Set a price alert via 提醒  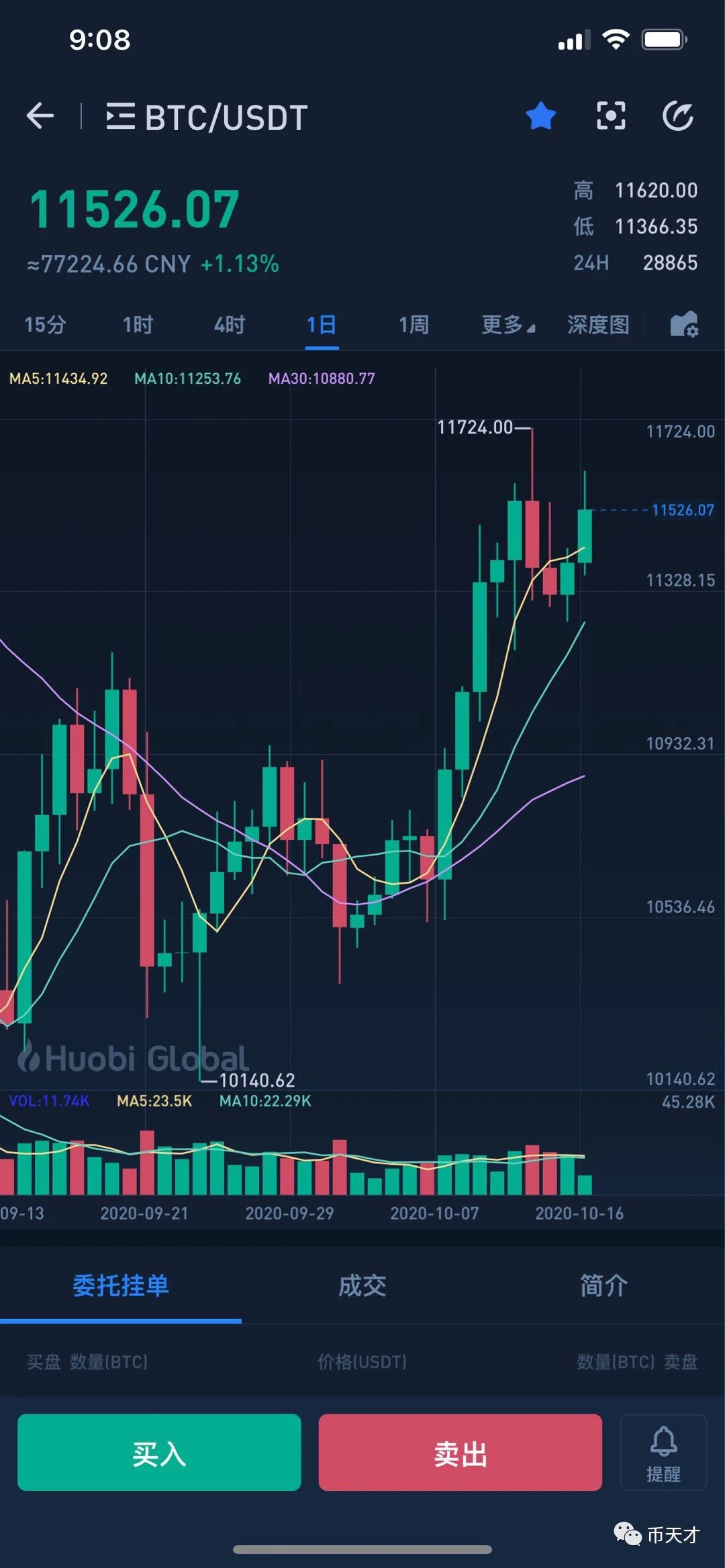click(x=663, y=1452)
